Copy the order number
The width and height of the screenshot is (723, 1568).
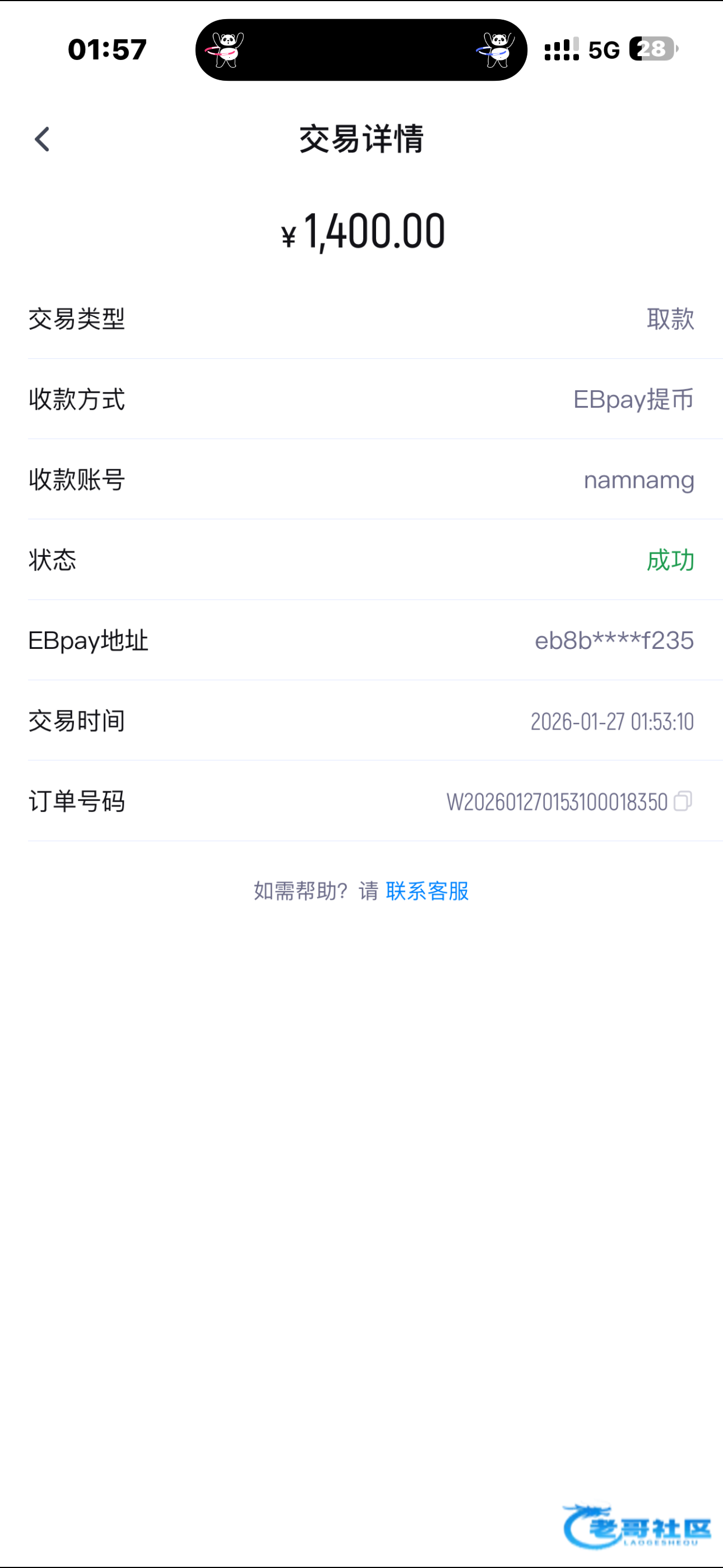[x=682, y=801]
